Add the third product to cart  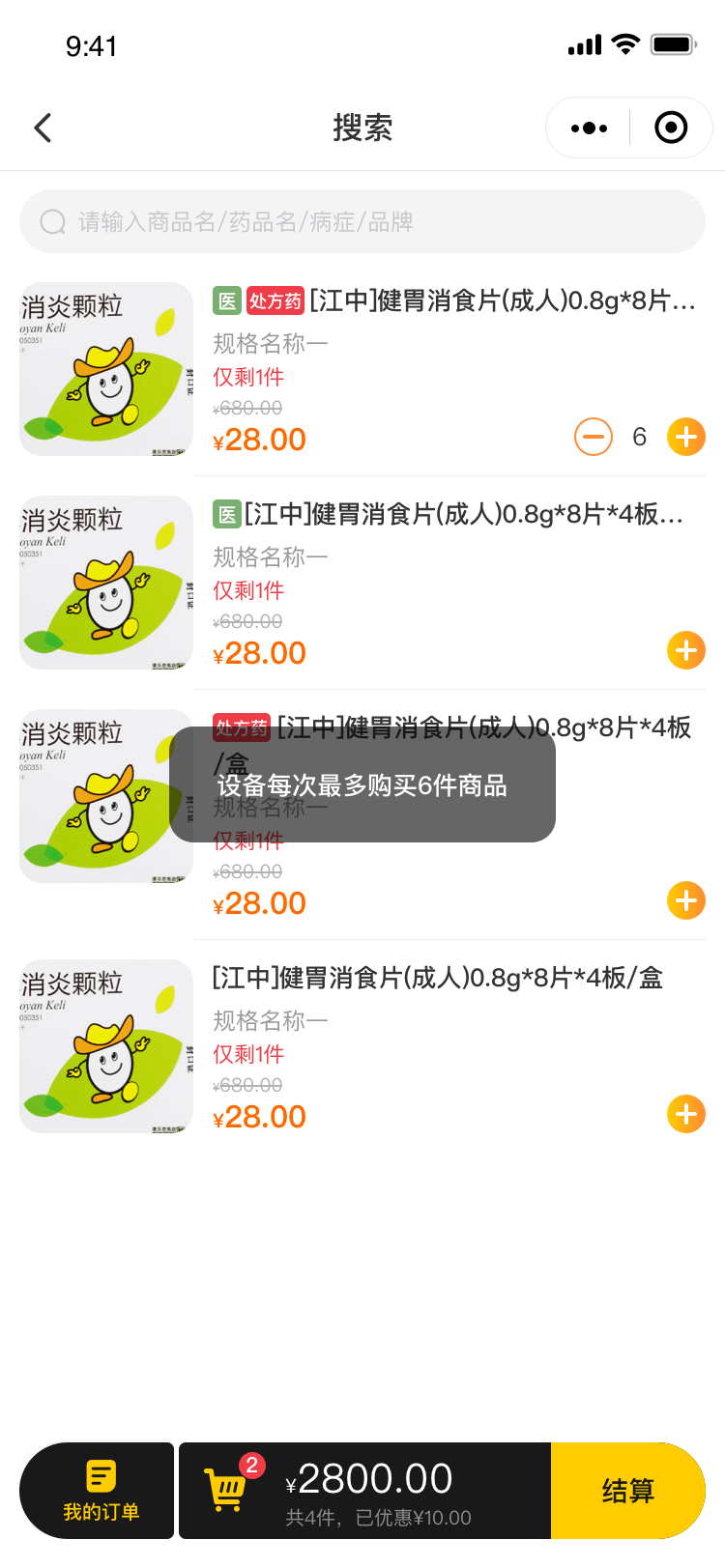(x=686, y=900)
